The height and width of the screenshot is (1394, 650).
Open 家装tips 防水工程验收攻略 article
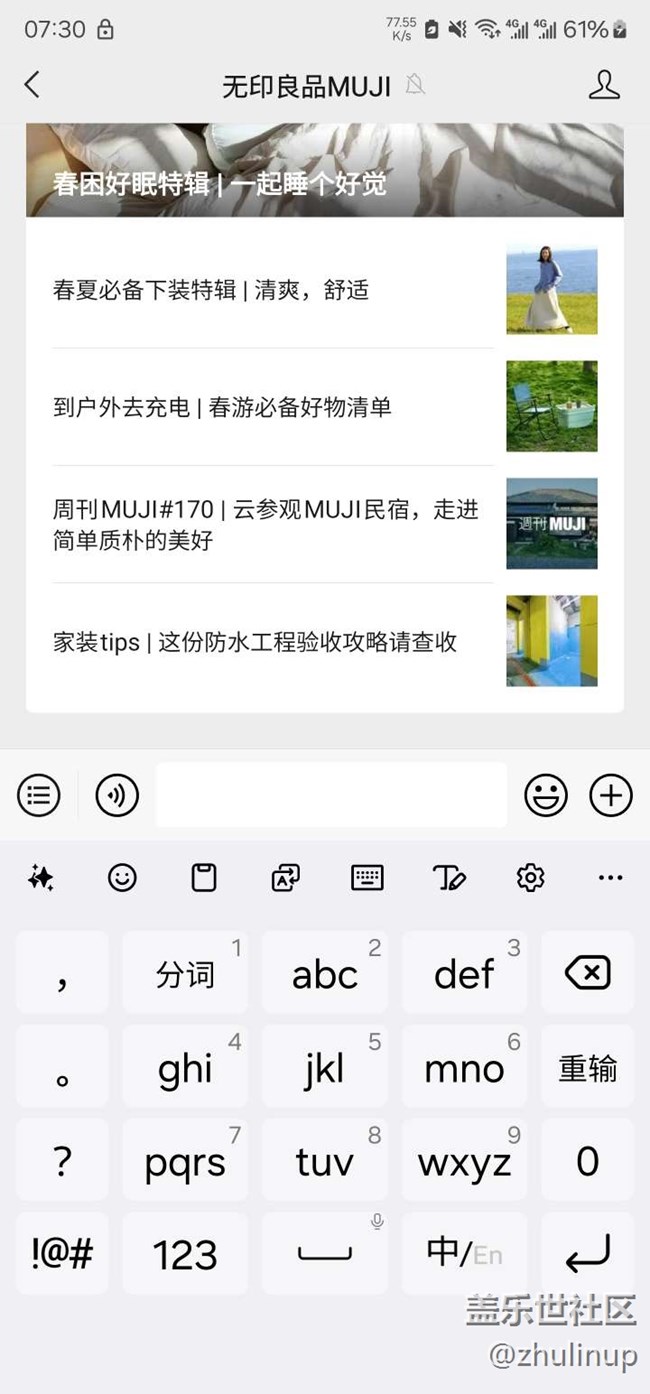pos(272,642)
